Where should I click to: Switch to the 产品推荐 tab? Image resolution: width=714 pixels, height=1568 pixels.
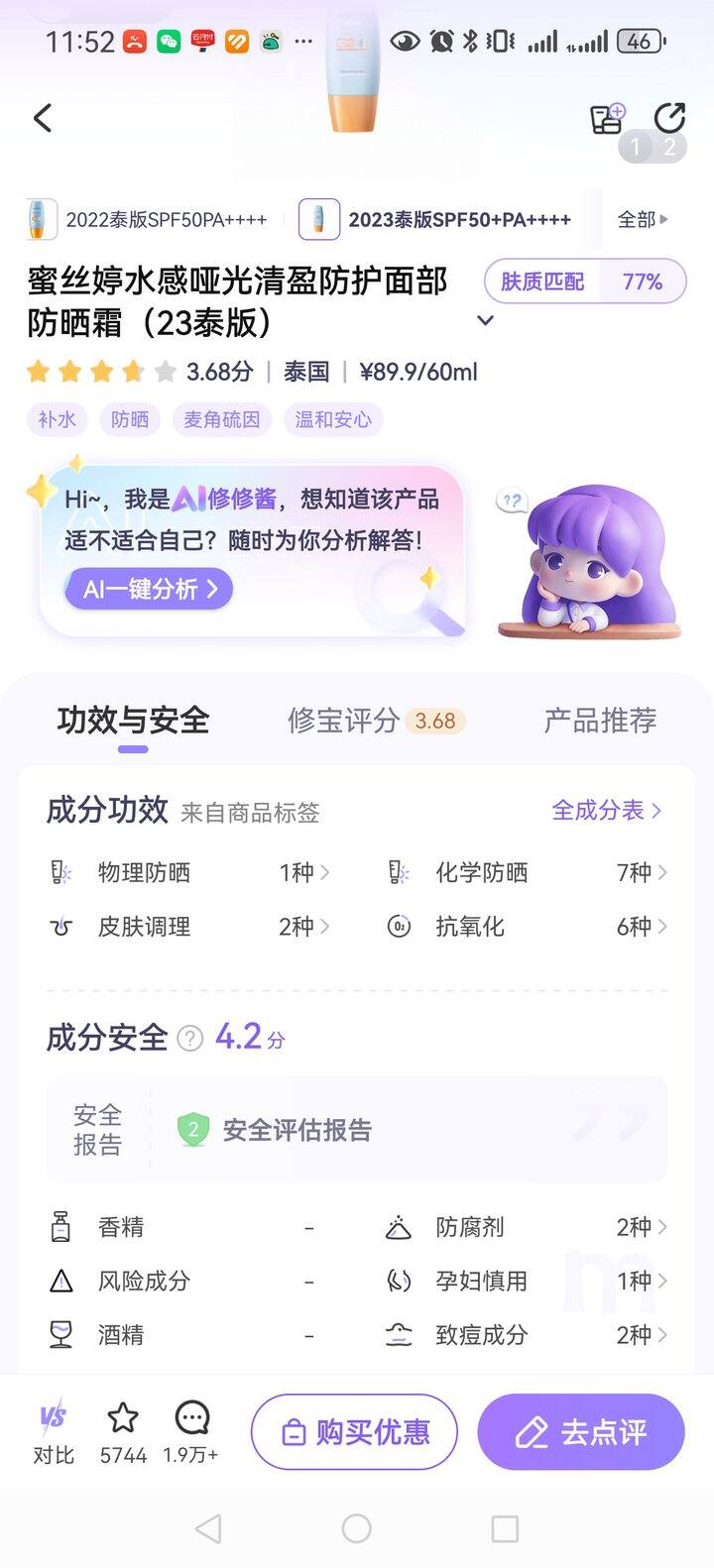tap(599, 721)
